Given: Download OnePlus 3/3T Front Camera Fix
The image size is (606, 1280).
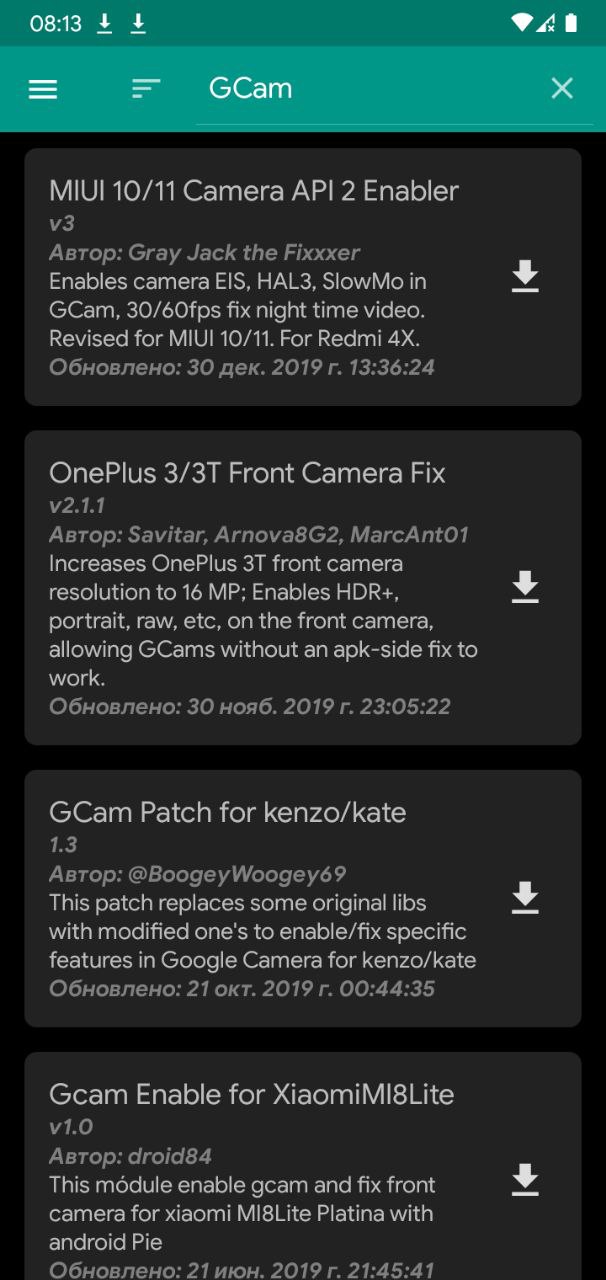Looking at the screenshot, I should [x=525, y=587].
